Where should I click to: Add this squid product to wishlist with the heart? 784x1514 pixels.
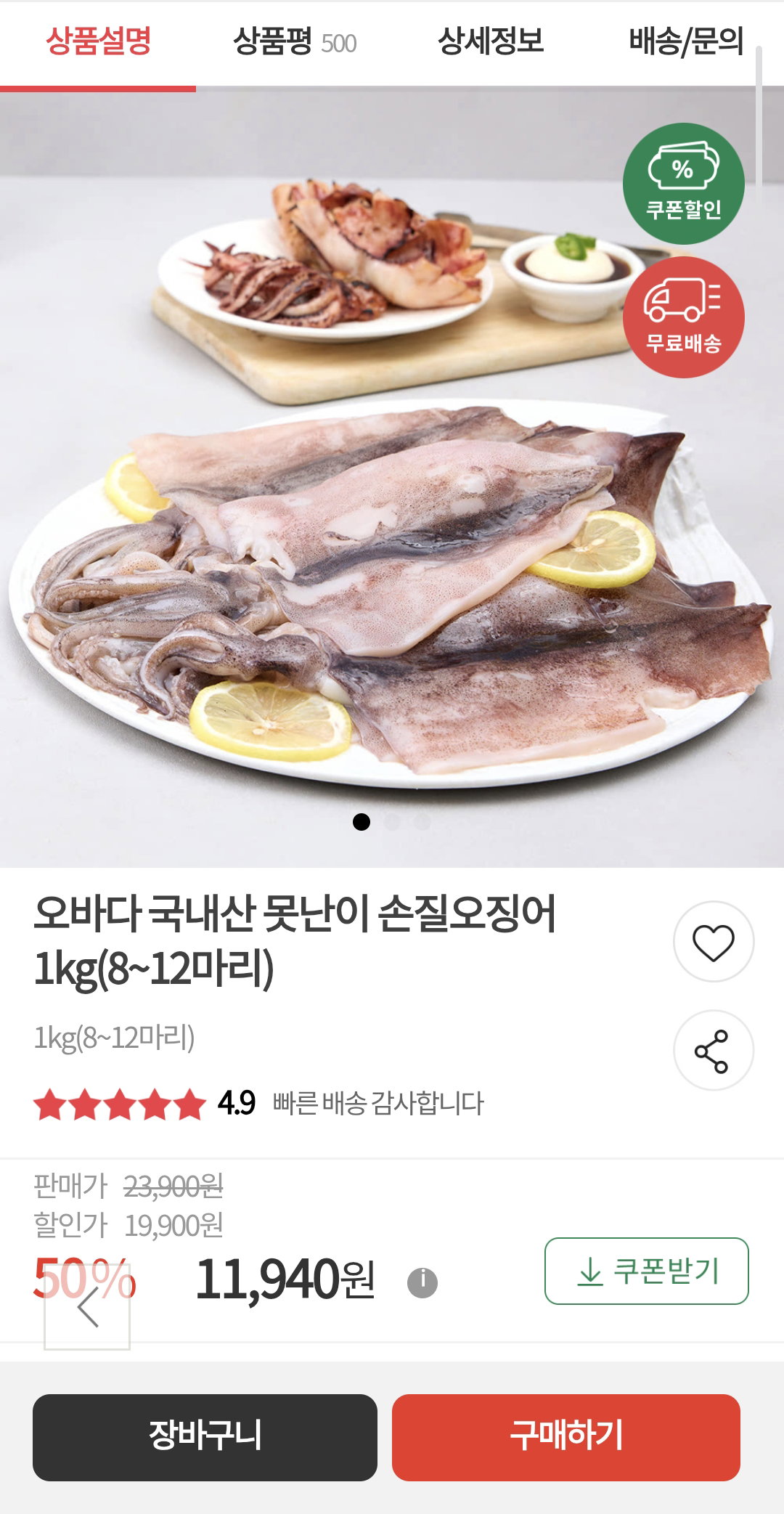coord(714,942)
